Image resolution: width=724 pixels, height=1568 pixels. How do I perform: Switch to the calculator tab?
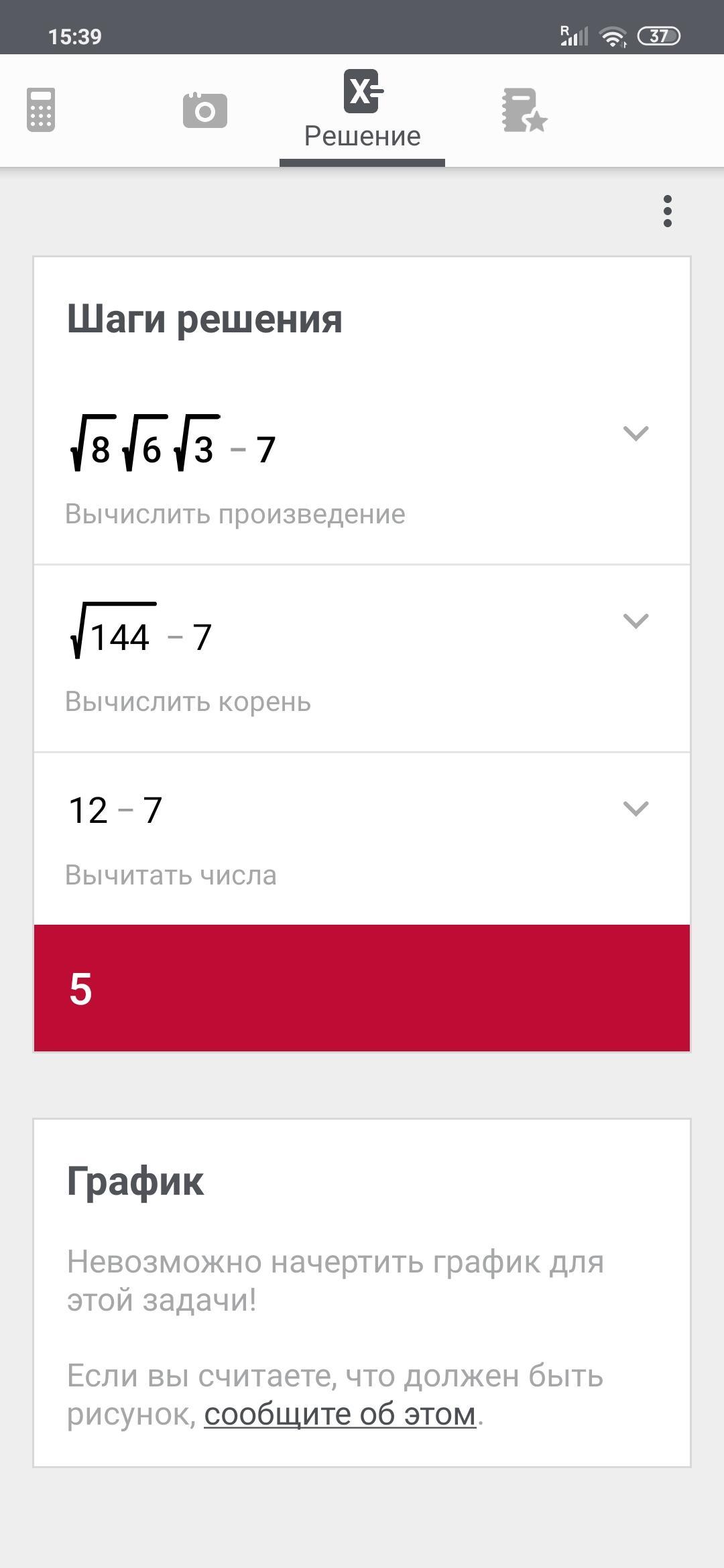tap(41, 110)
